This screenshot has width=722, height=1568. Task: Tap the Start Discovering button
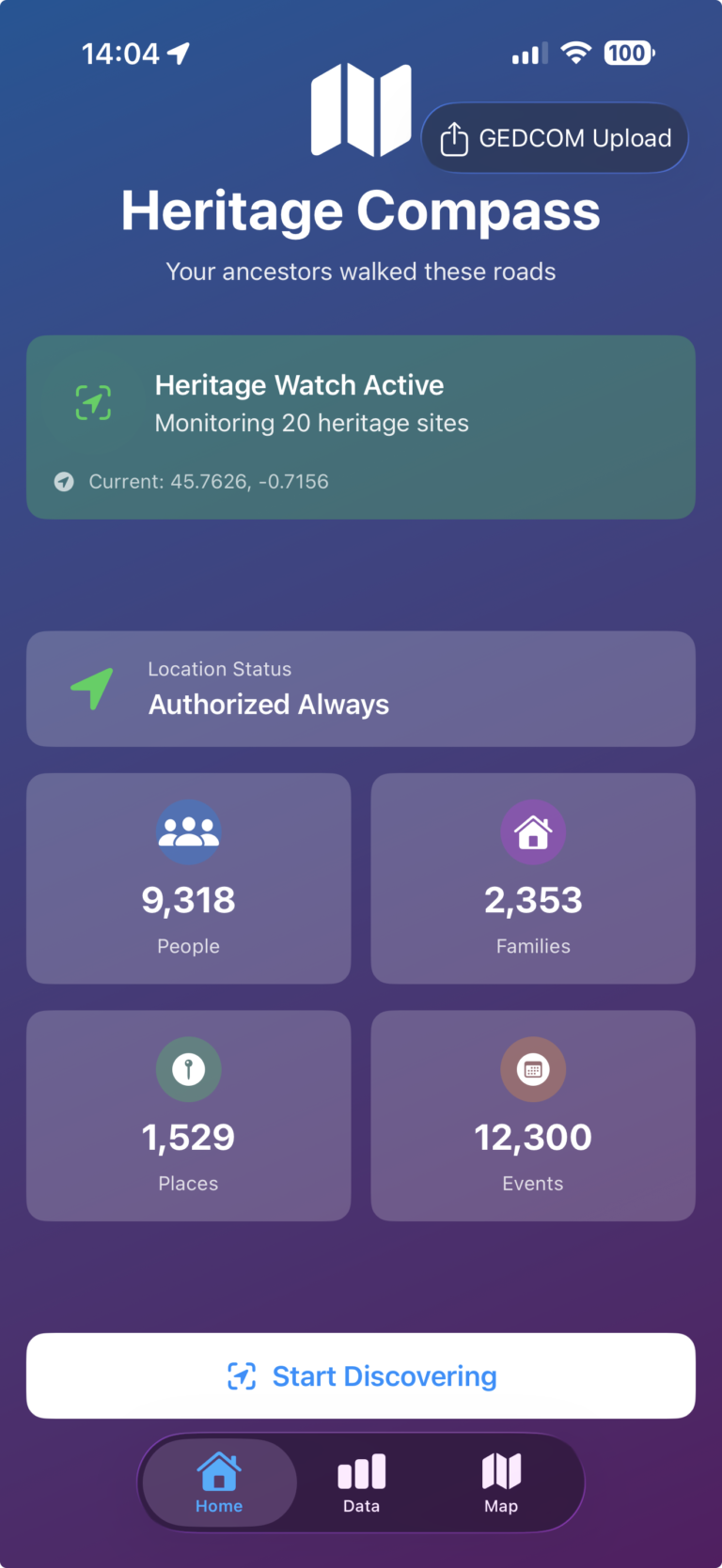point(361,1375)
